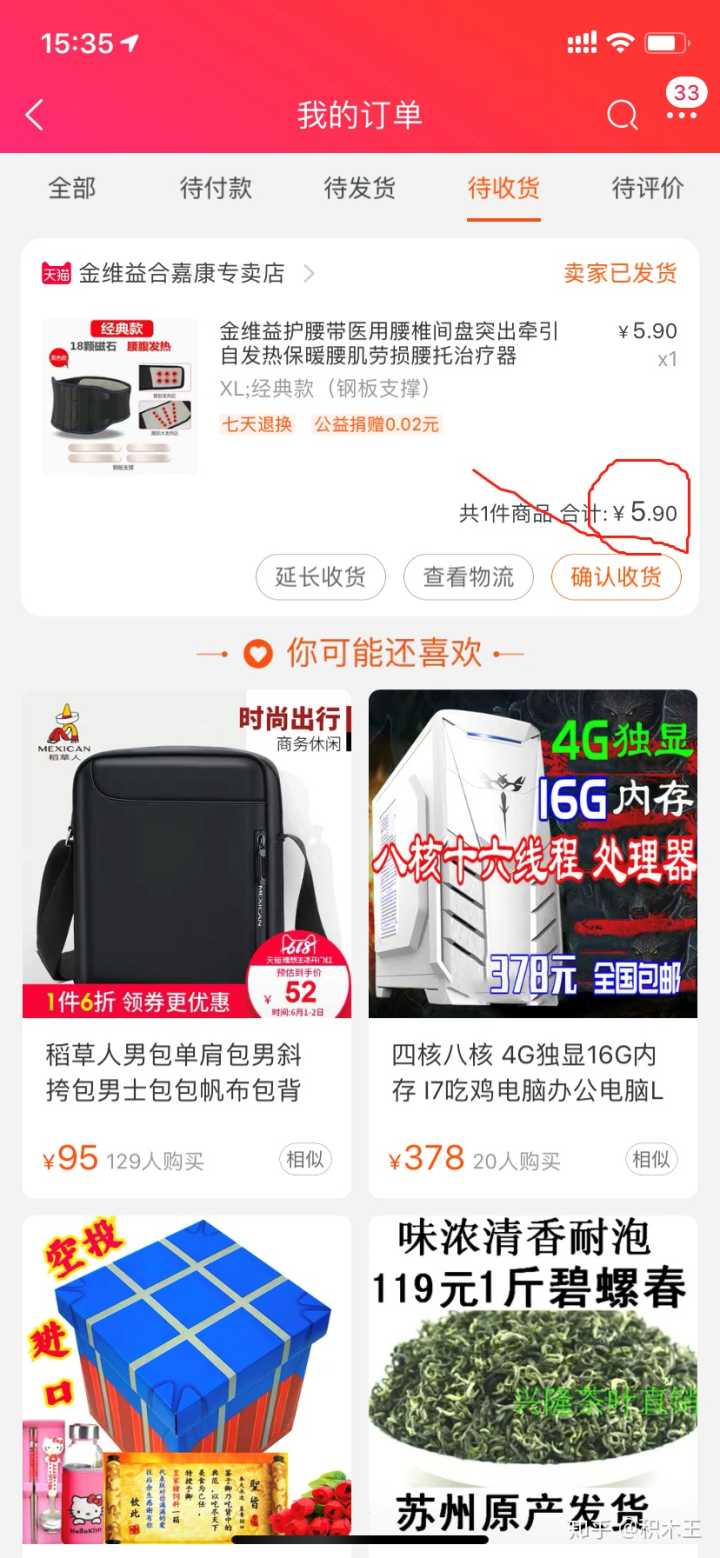Tap 查看物流 to view shipping
This screenshot has height=1558, width=720.
[468, 576]
